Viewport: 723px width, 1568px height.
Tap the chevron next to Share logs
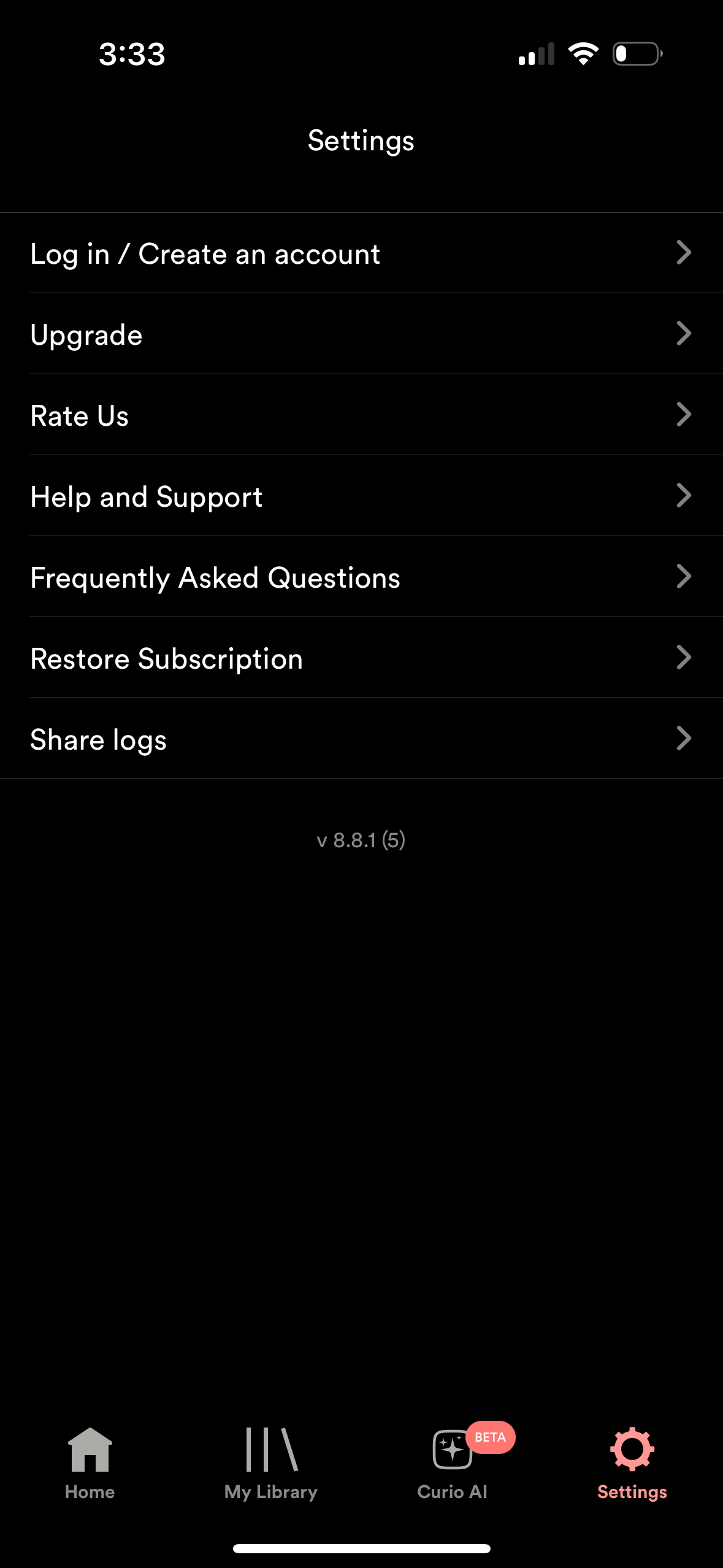coord(683,739)
